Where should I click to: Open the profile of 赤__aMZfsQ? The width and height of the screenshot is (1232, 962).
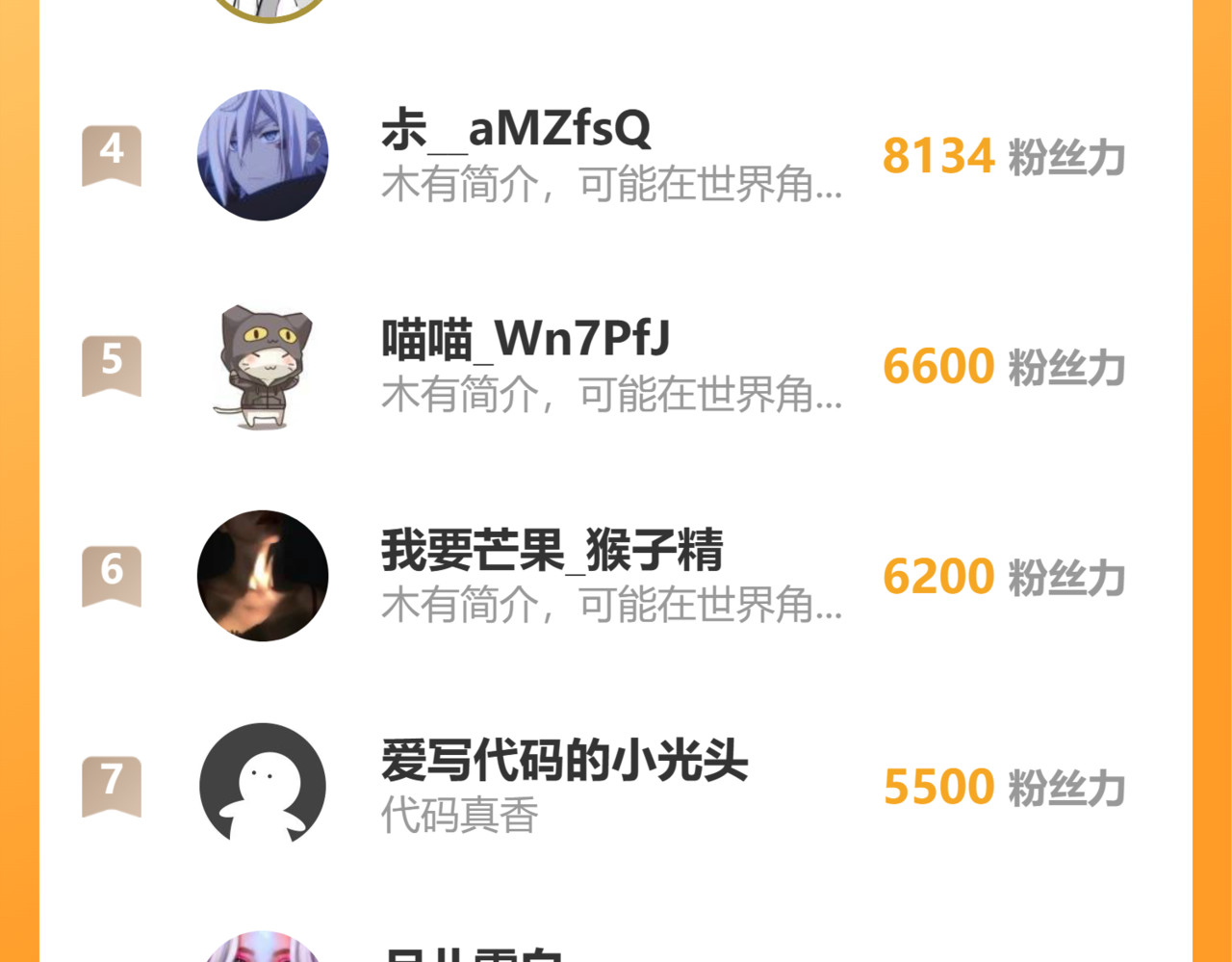coord(516,129)
